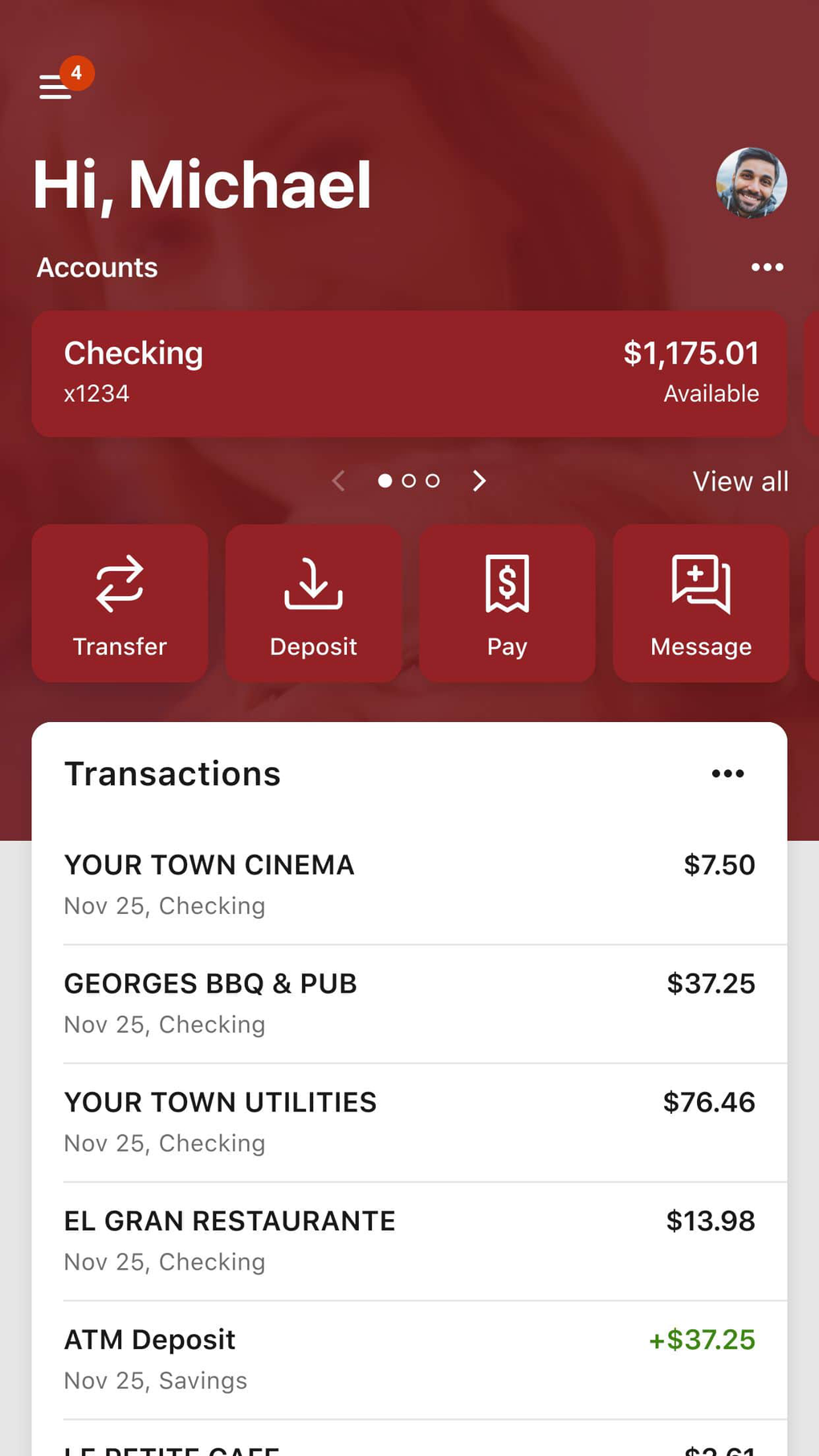Select the second carousel page dot
819x1456 pixels.
tap(409, 480)
